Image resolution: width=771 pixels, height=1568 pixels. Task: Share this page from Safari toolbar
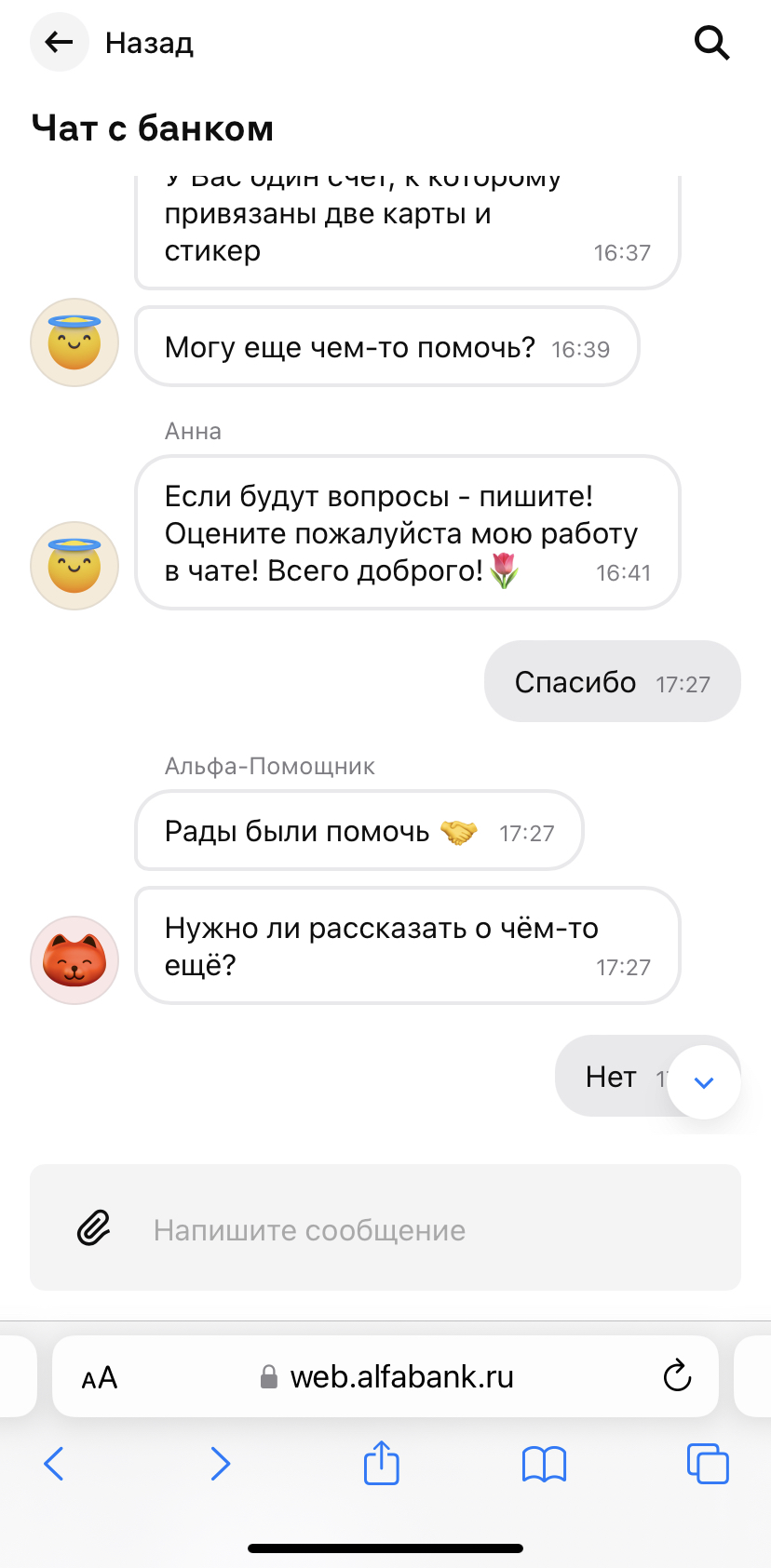click(381, 1463)
